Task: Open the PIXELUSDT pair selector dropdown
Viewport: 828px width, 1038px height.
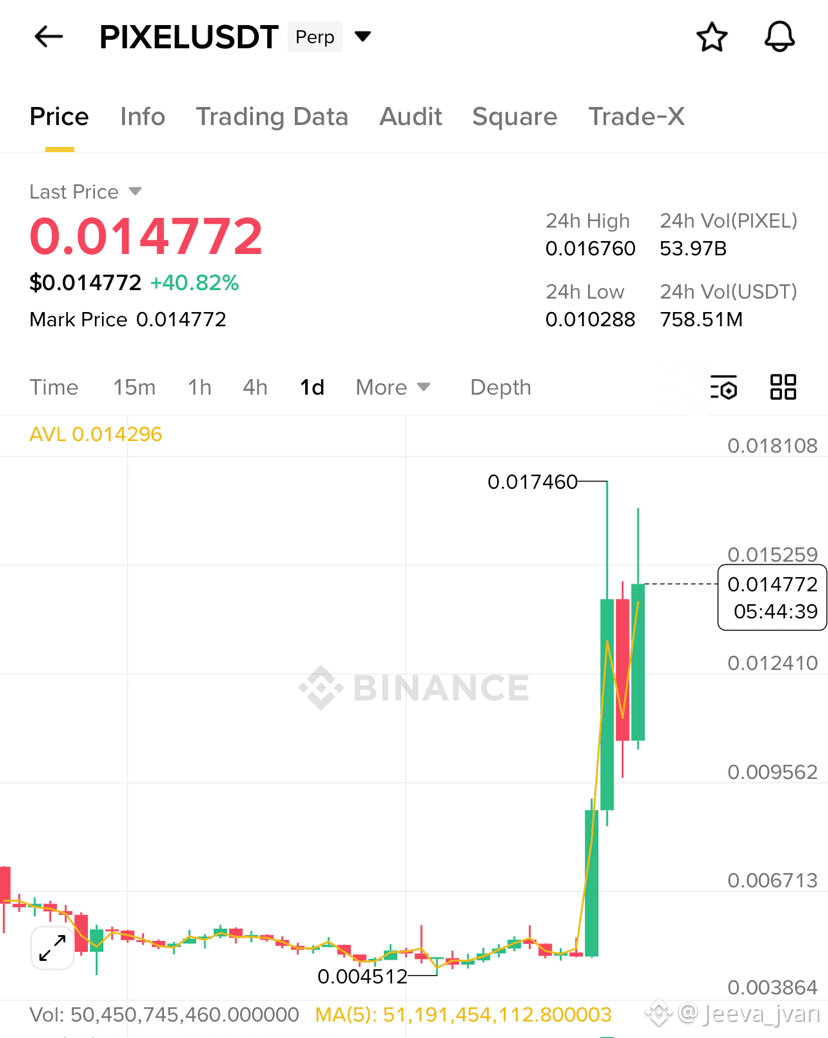Action: point(363,38)
